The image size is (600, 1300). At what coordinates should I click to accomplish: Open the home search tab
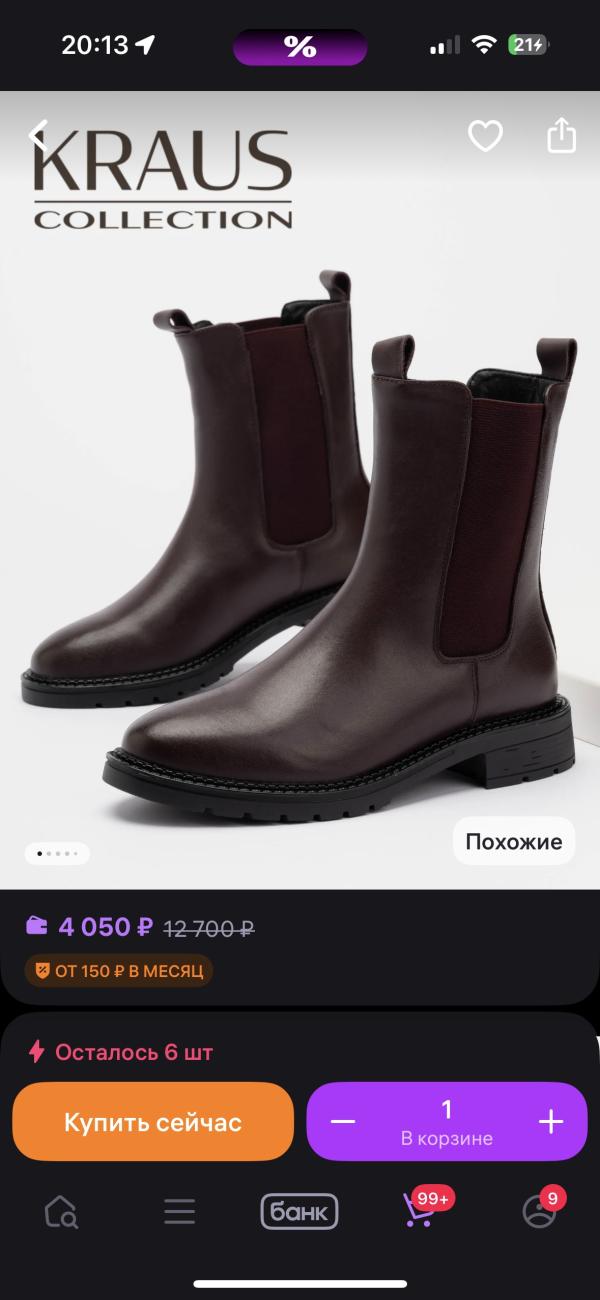[x=61, y=1212]
